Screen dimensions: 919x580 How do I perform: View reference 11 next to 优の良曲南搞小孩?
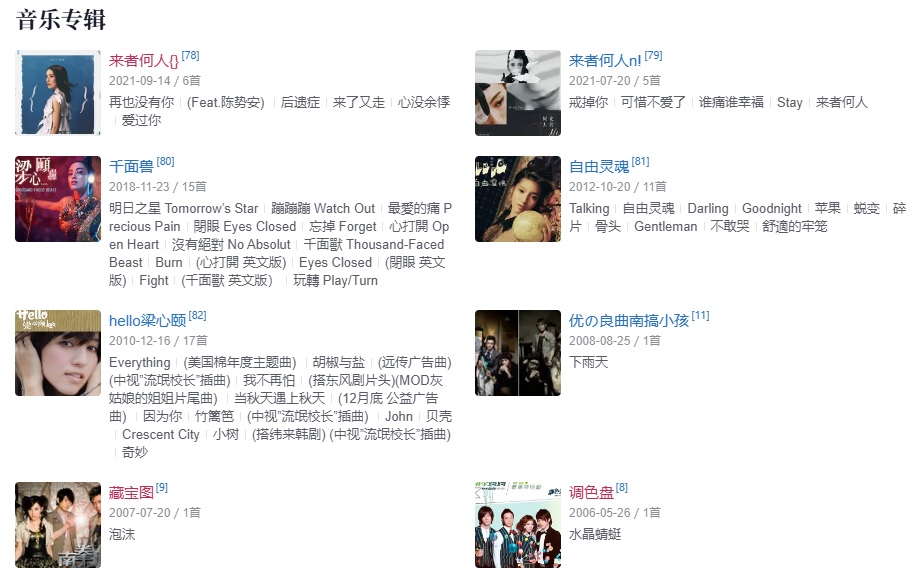click(x=700, y=316)
